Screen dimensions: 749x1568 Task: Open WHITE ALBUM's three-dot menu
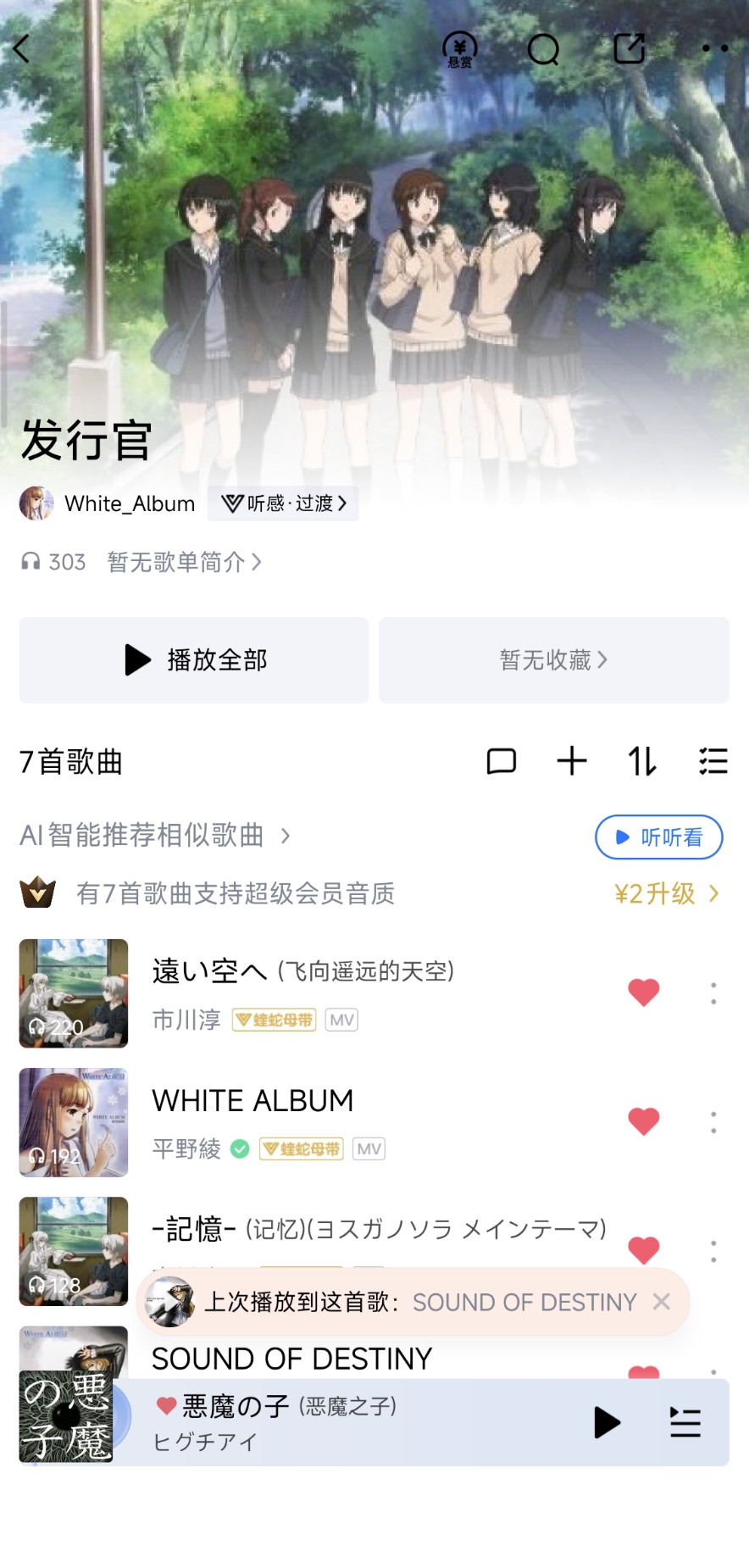713,1122
